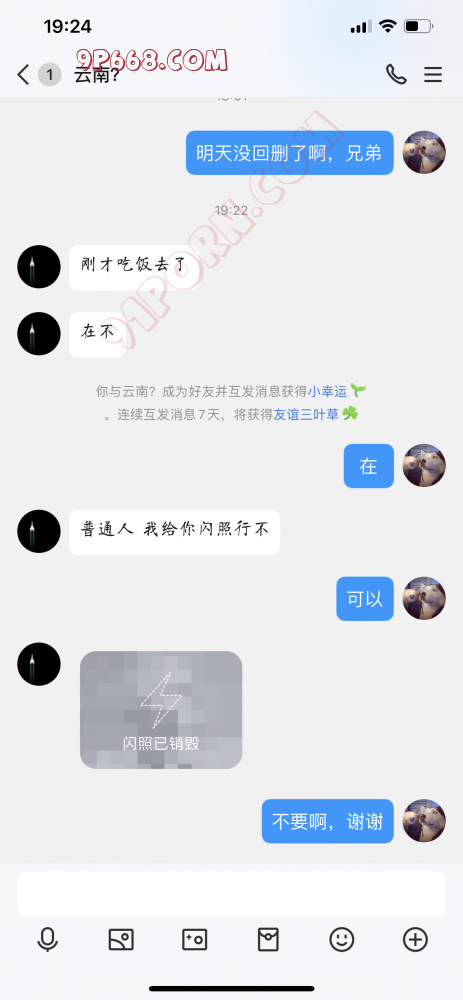Viewport: 463px width, 1000px height.
Task: Send a red packet
Action: point(268,939)
